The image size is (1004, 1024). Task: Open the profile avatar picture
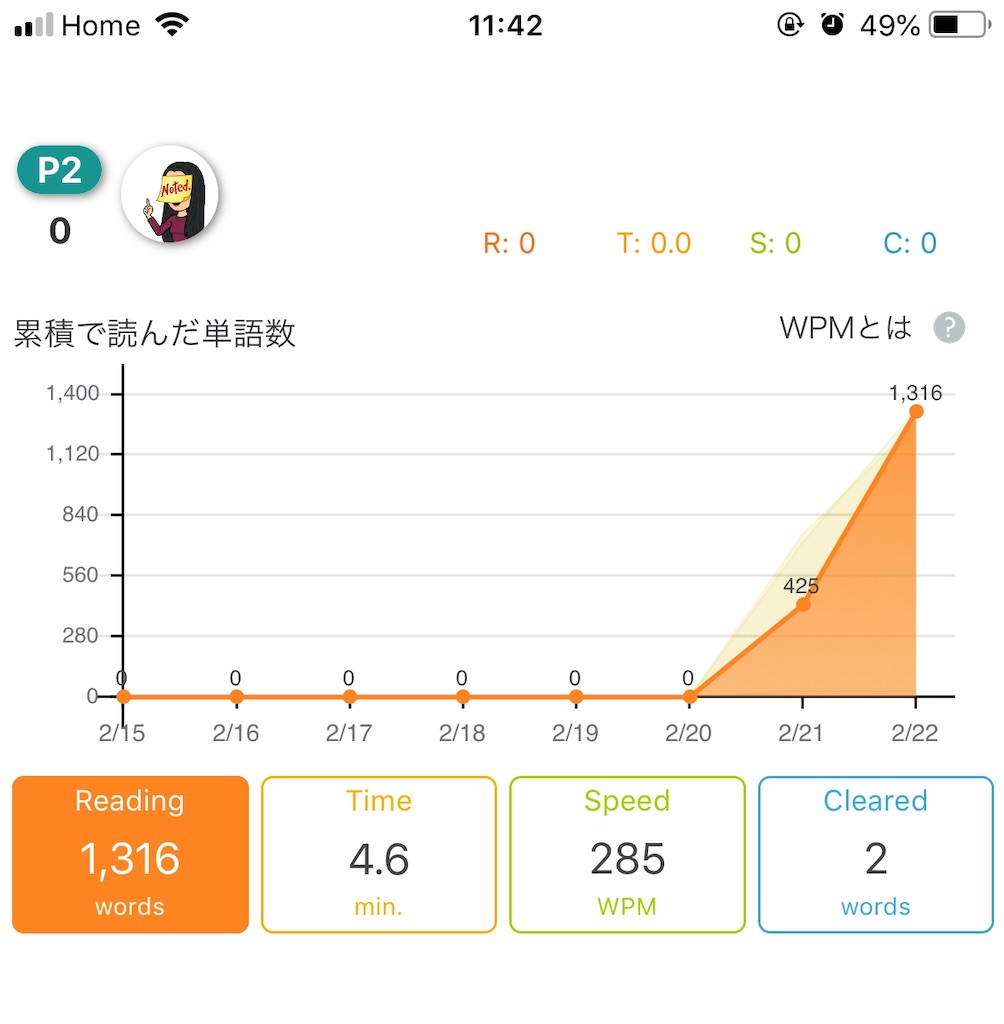(x=170, y=195)
